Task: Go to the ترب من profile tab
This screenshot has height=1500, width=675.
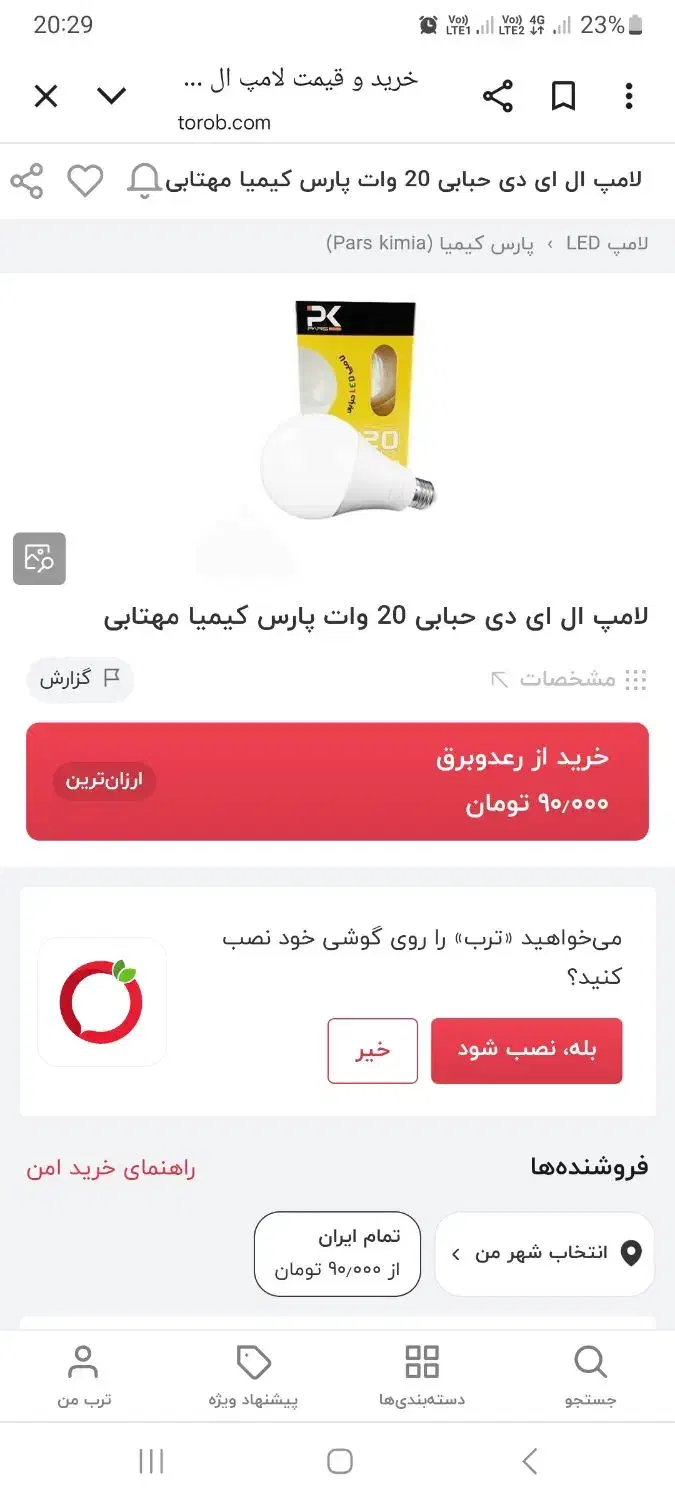Action: [x=83, y=1376]
